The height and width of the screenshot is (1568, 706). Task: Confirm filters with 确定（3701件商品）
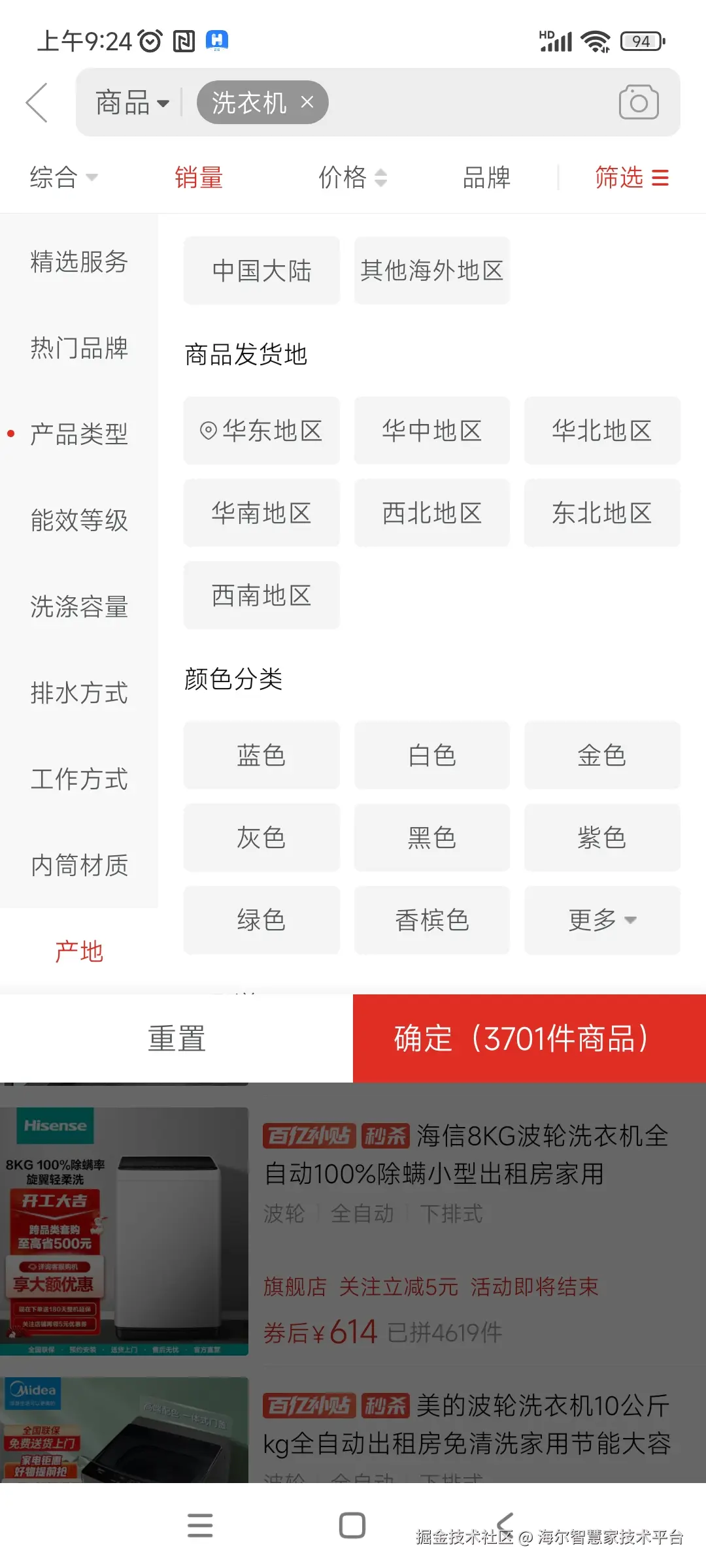click(529, 1038)
